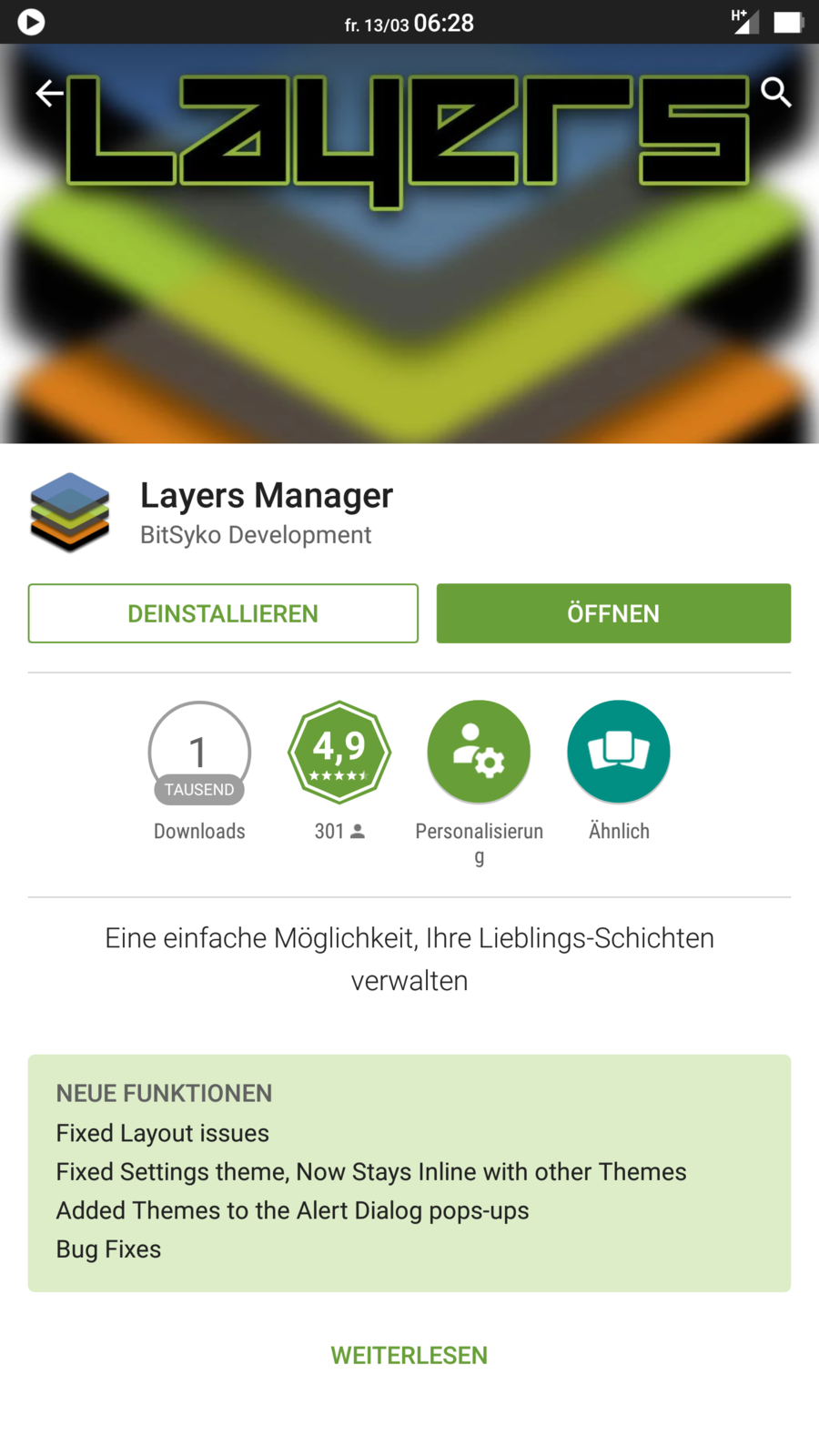Open the search magnifier icon
The image size is (819, 1456).
[775, 92]
